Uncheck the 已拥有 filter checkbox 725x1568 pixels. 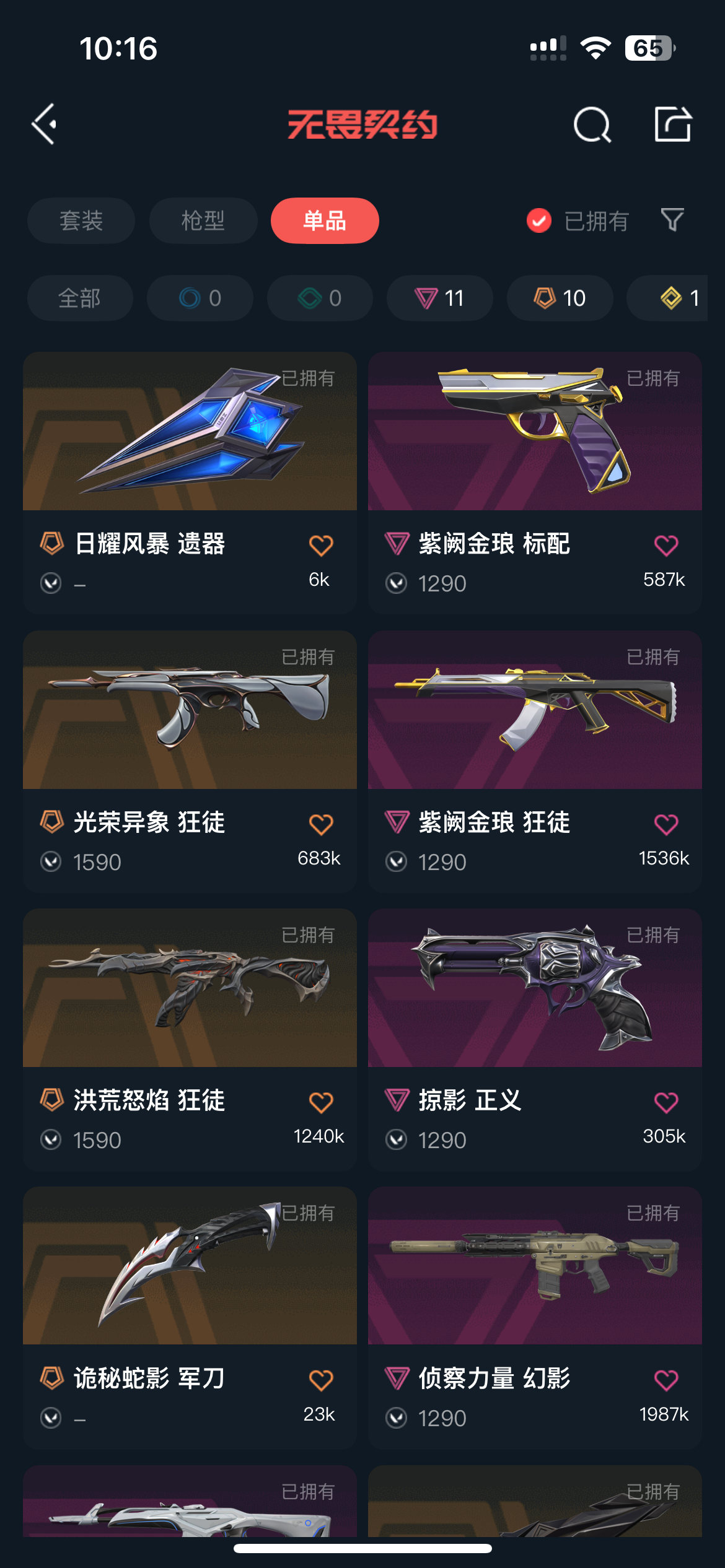539,220
